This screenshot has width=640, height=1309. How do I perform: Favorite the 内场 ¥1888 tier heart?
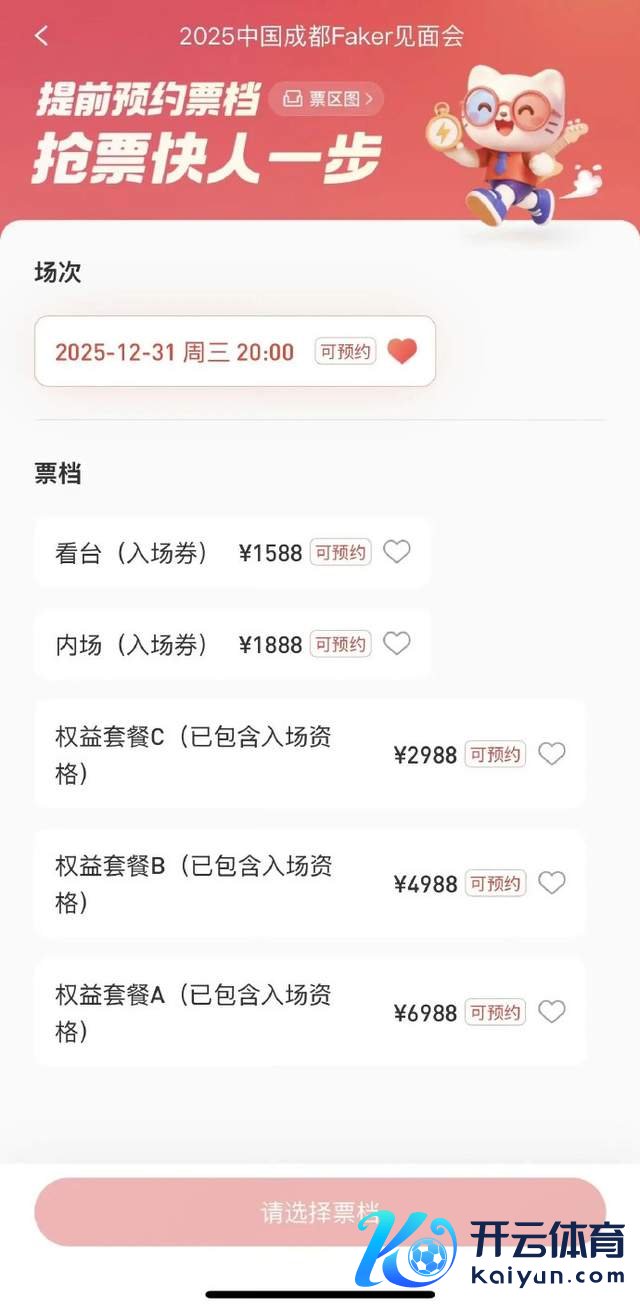click(397, 644)
